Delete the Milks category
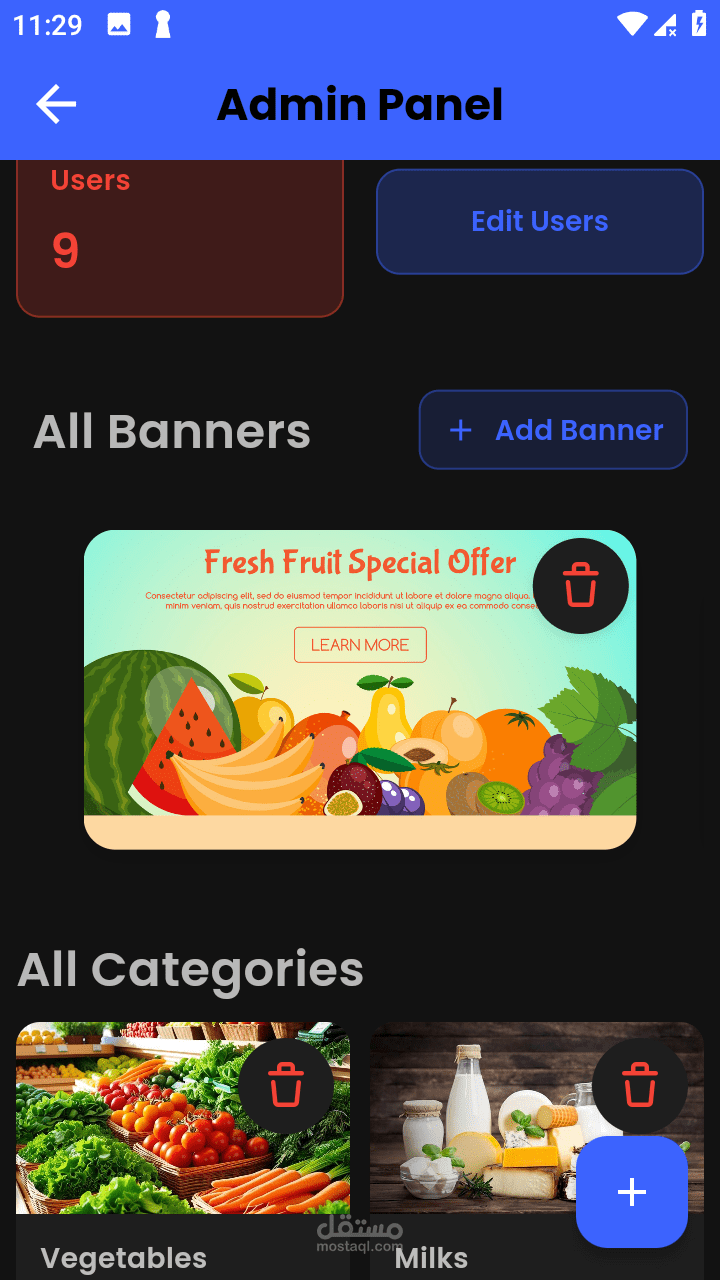This screenshot has width=720, height=1280. tap(639, 1085)
